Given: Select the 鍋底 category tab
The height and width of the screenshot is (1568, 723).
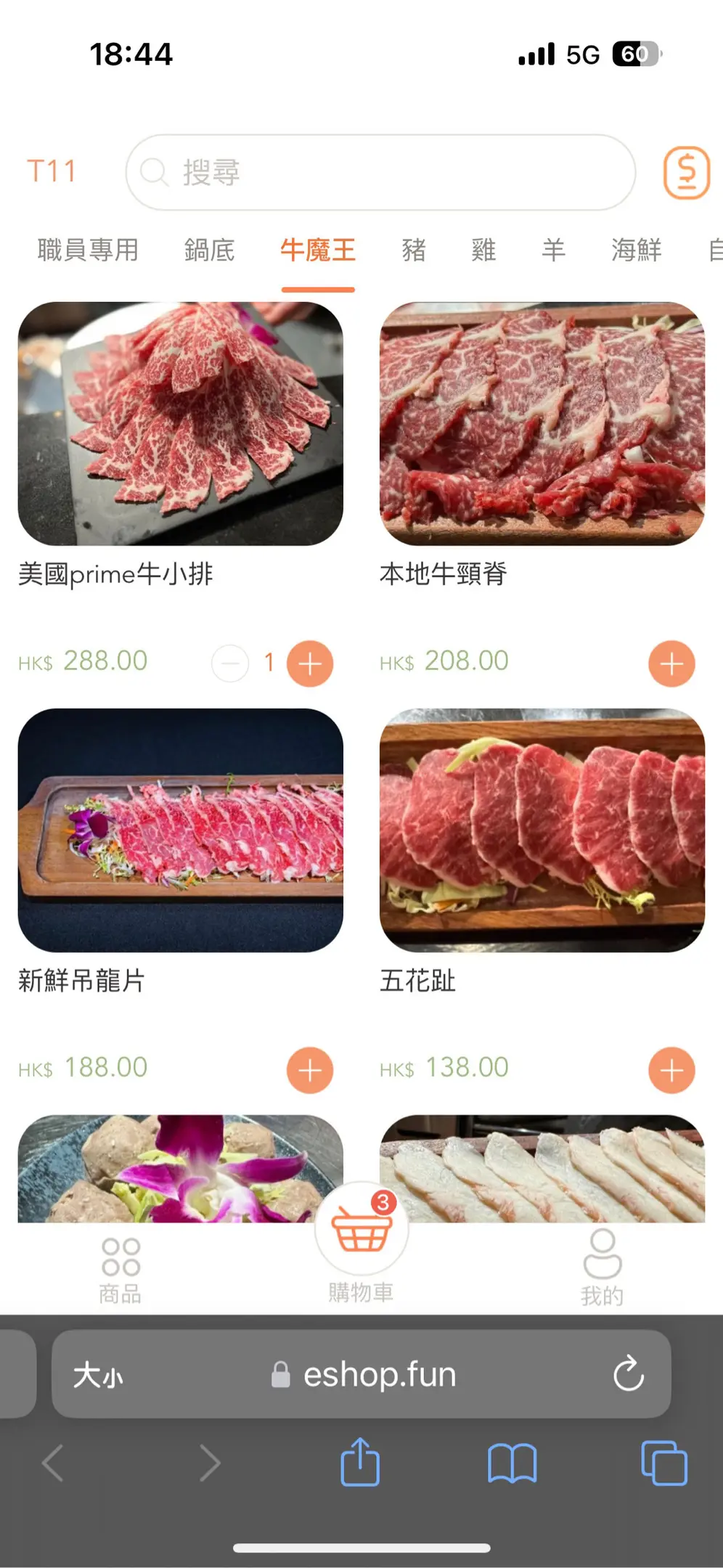Looking at the screenshot, I should click(209, 250).
